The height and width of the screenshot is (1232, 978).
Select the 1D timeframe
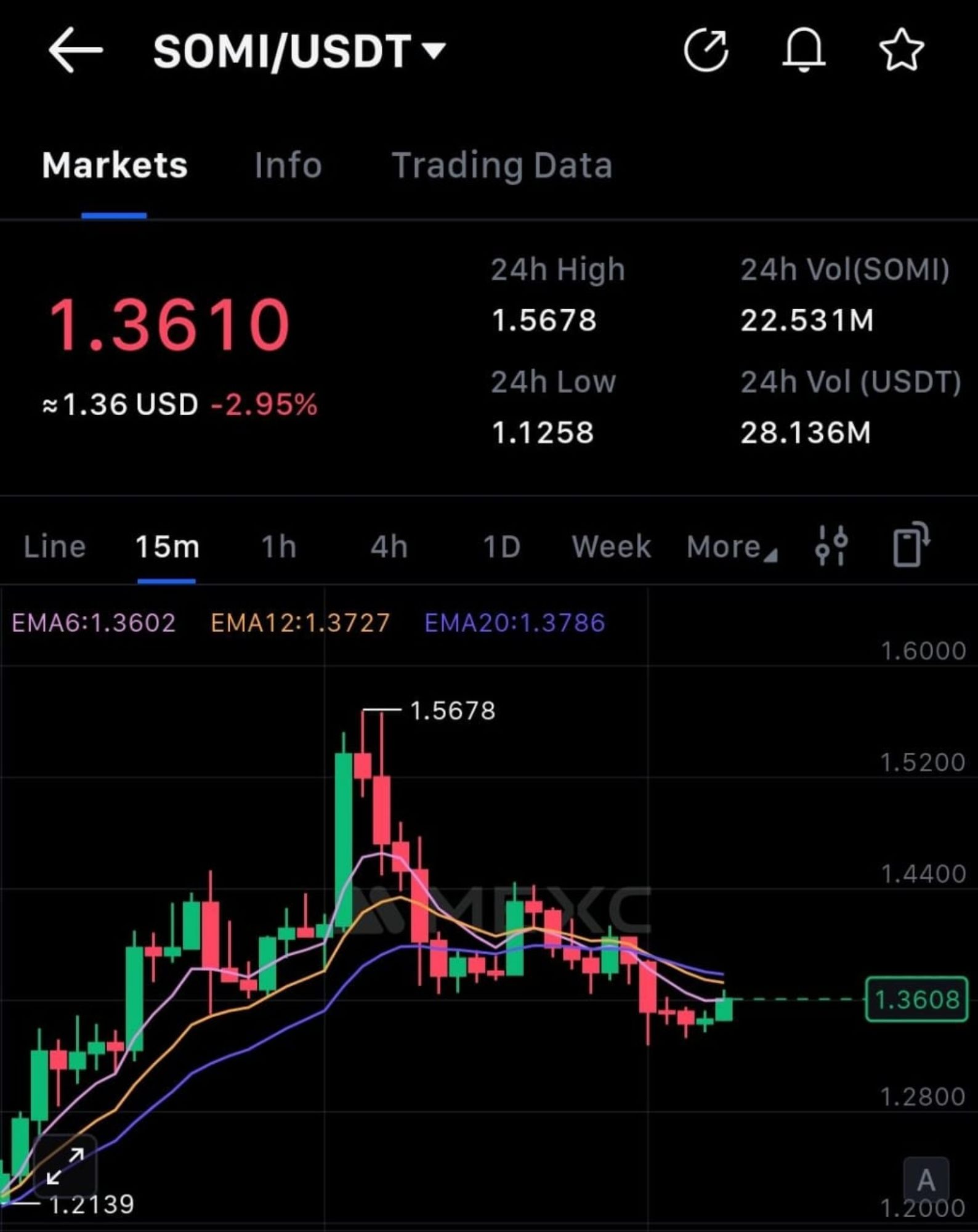point(501,546)
